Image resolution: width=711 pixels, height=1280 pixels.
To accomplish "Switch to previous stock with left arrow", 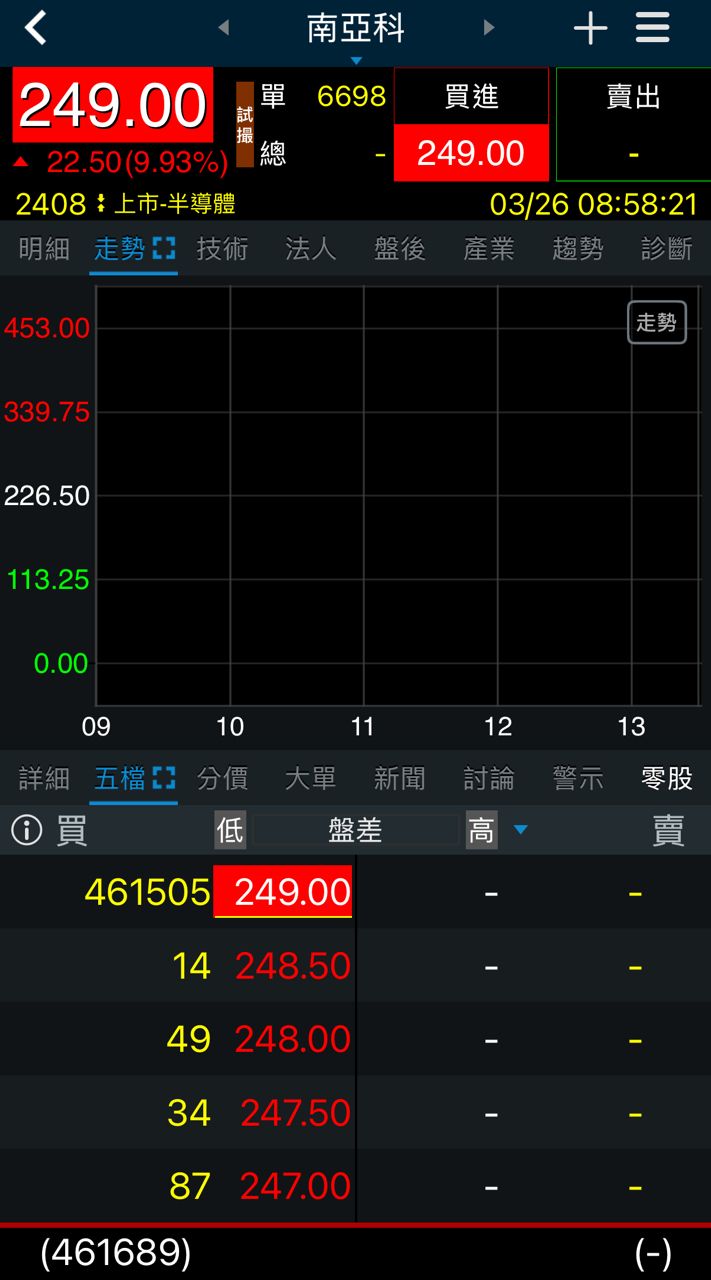I will (223, 28).
